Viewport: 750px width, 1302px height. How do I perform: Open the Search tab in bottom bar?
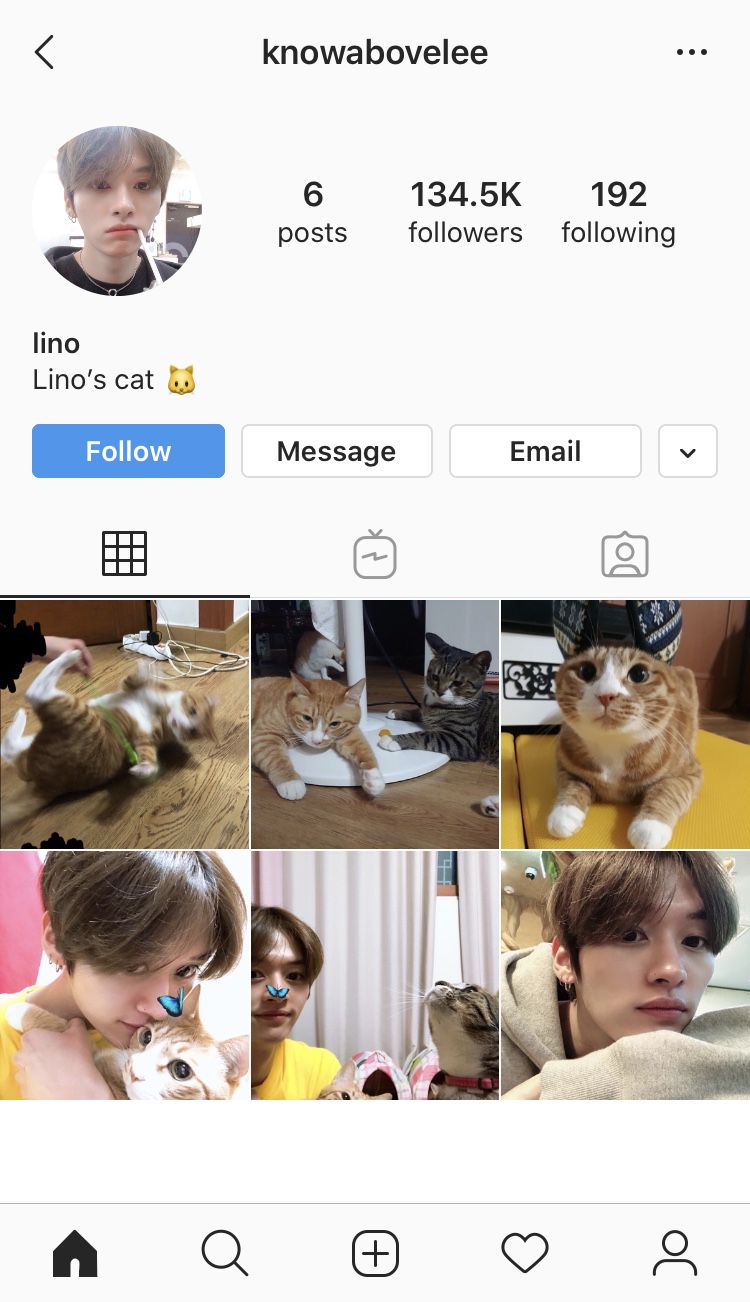coord(225,1253)
